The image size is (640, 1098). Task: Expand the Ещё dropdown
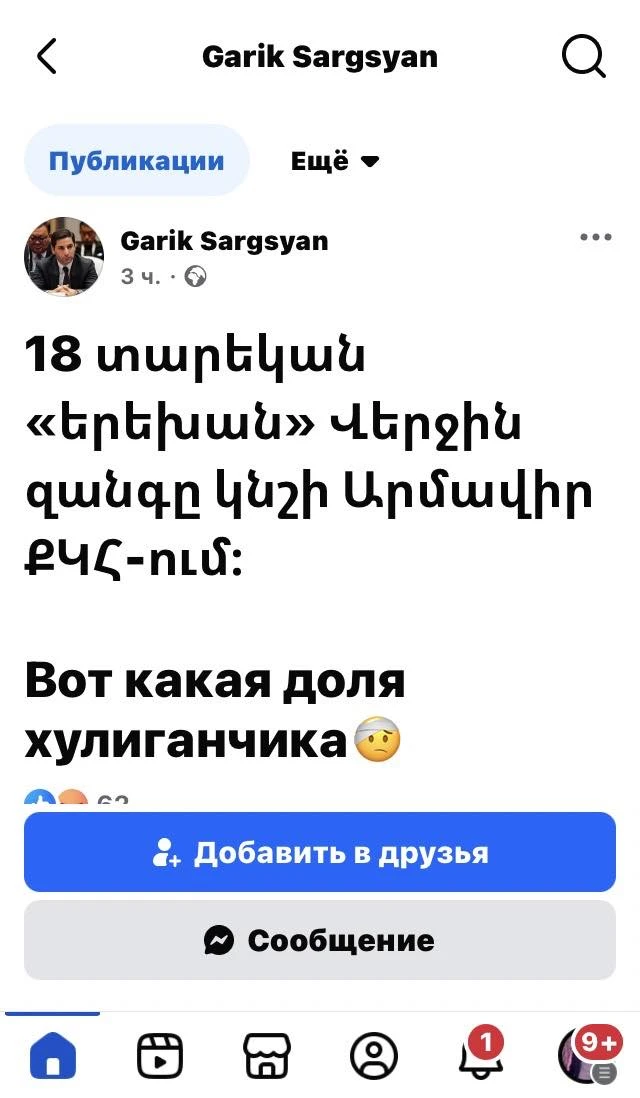coord(334,161)
